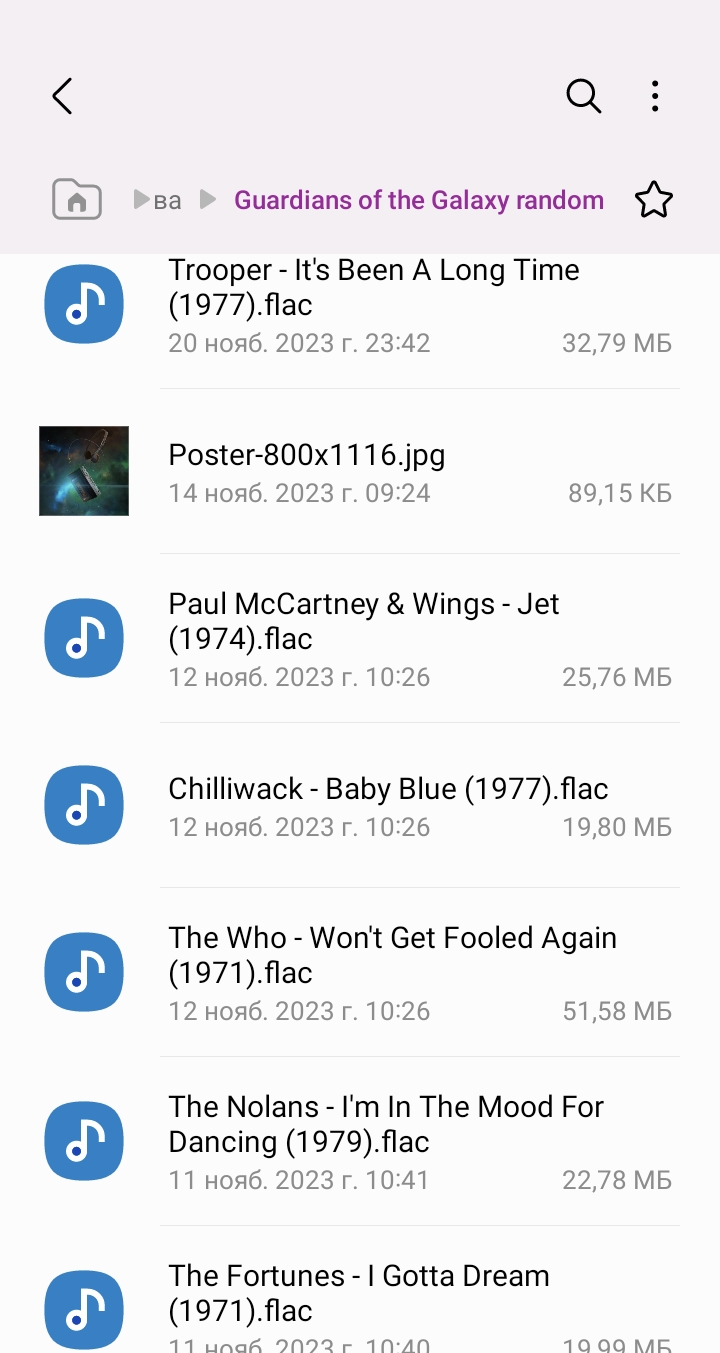Viewport: 720px width, 1353px height.
Task: Open the overflow menu
Action: point(654,97)
